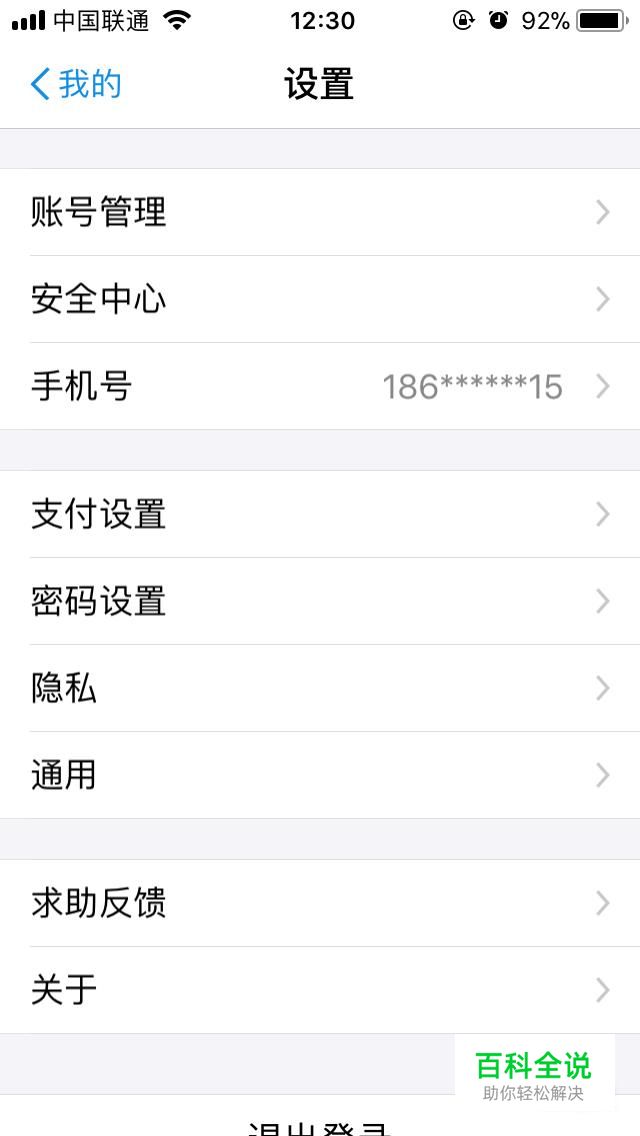Image resolution: width=640 pixels, height=1136 pixels.
Task: Open the 关于 page
Action: (320, 990)
